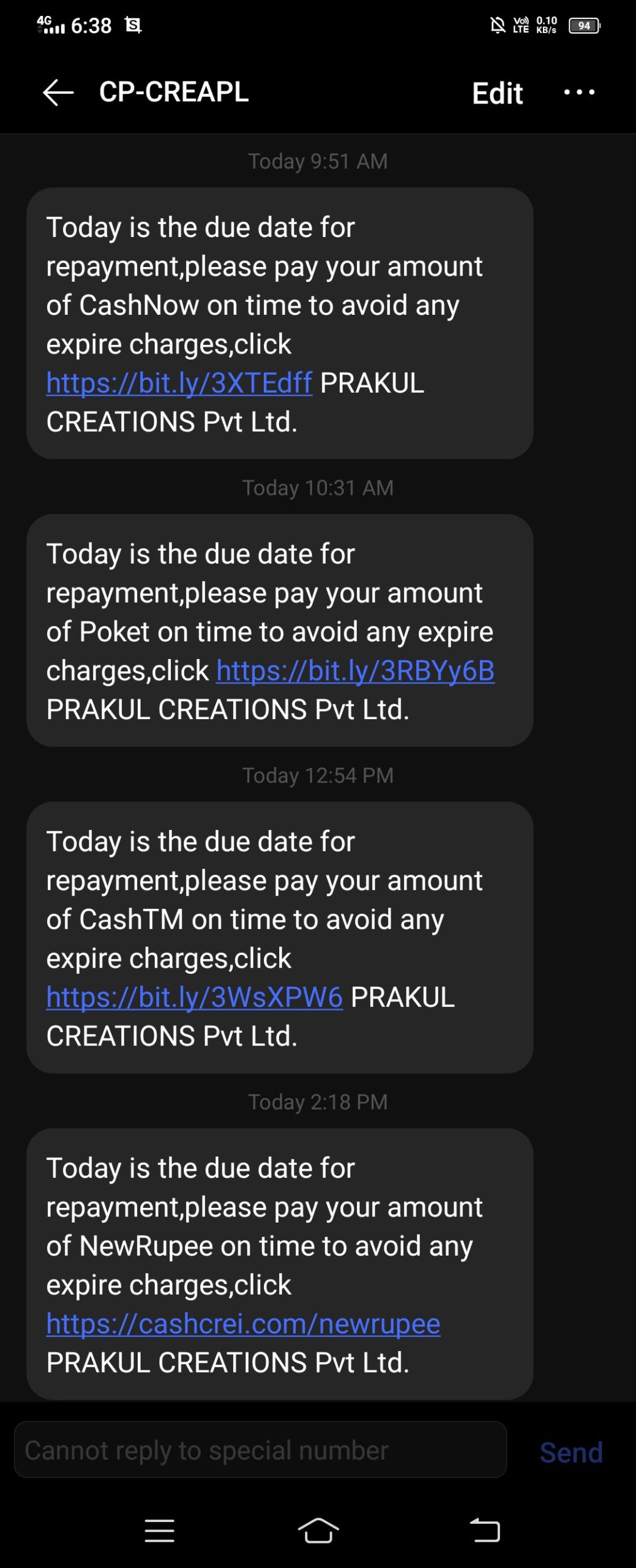Open the bit.ly/3RBYy6B link for Poket
Screen dimensions: 636x1568
tap(355, 671)
